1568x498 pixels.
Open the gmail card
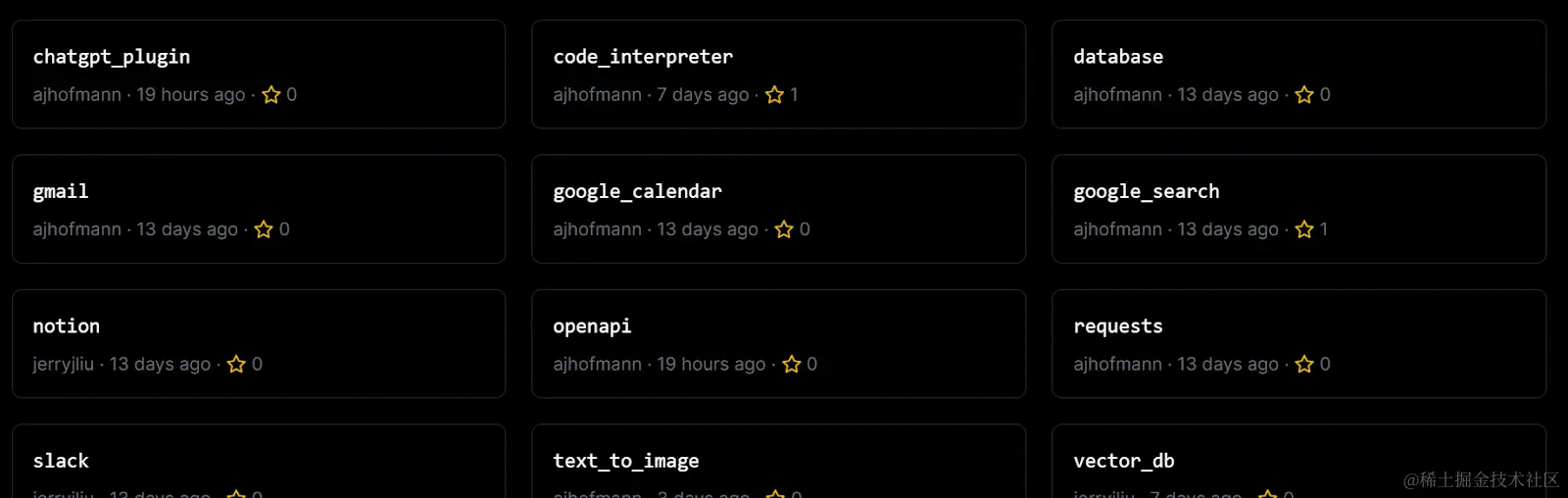(x=258, y=209)
